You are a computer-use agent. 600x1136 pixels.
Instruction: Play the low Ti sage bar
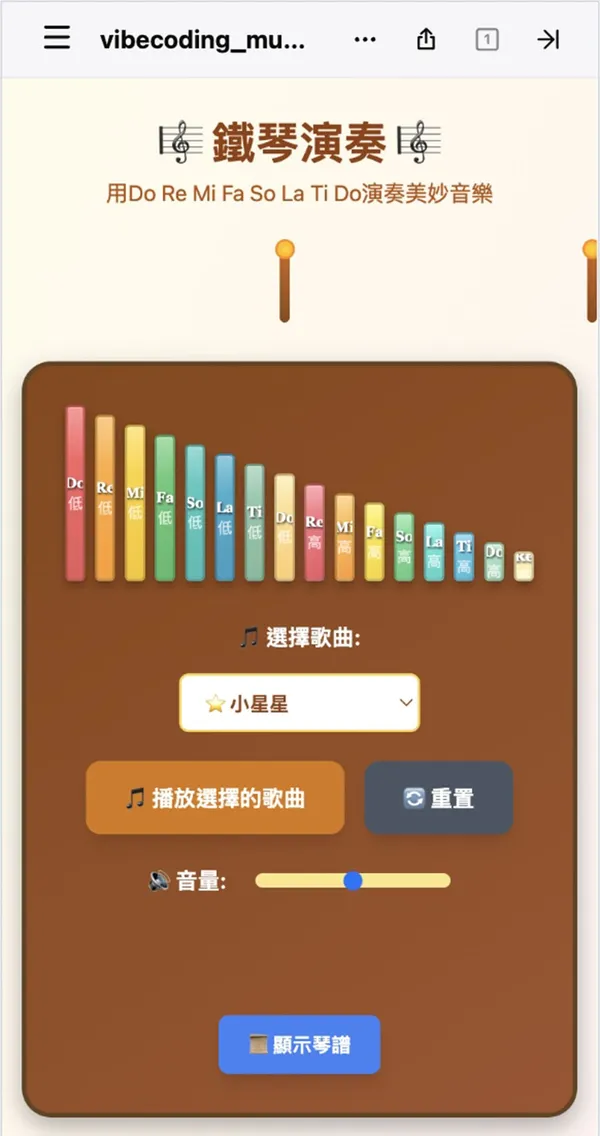coord(255,522)
